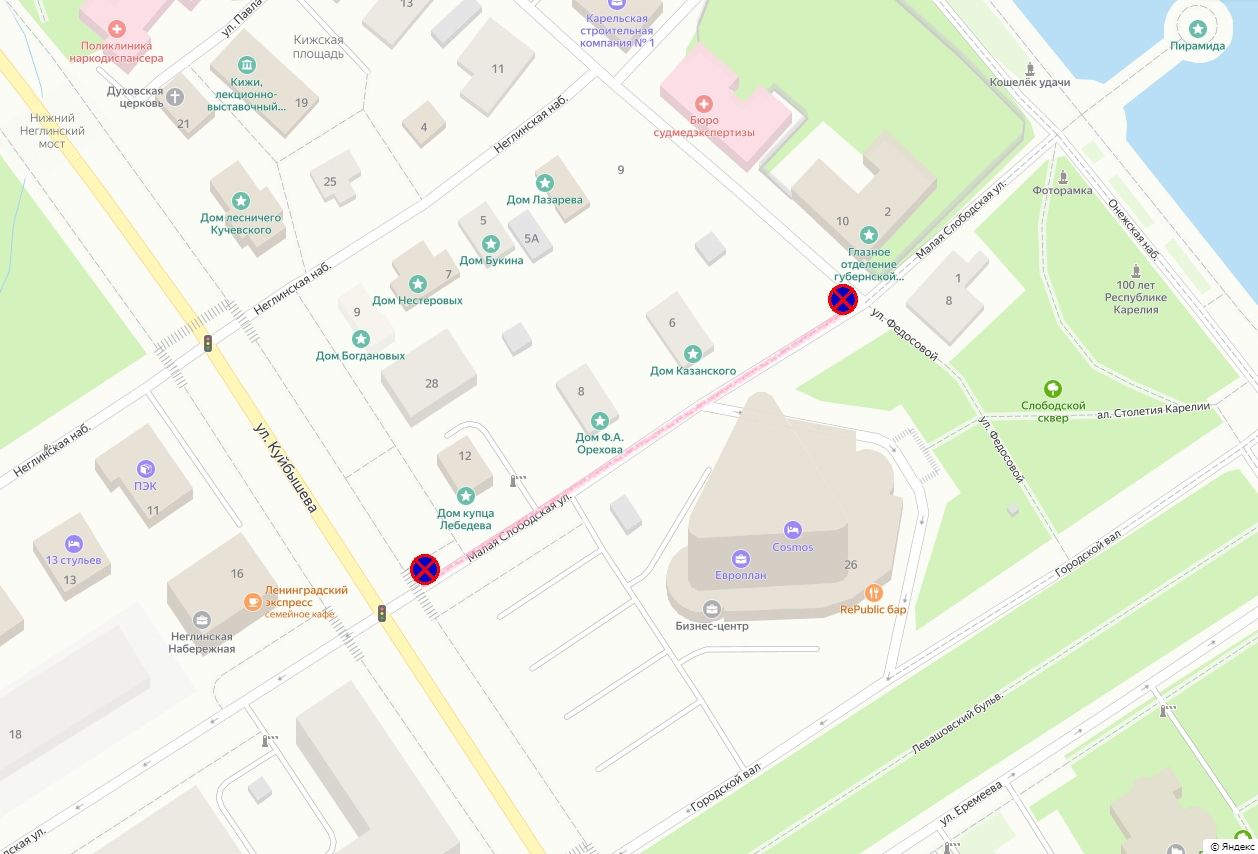Select the Поликлиника наркодиспансера marker
1258x854 pixels.
pos(117,29)
